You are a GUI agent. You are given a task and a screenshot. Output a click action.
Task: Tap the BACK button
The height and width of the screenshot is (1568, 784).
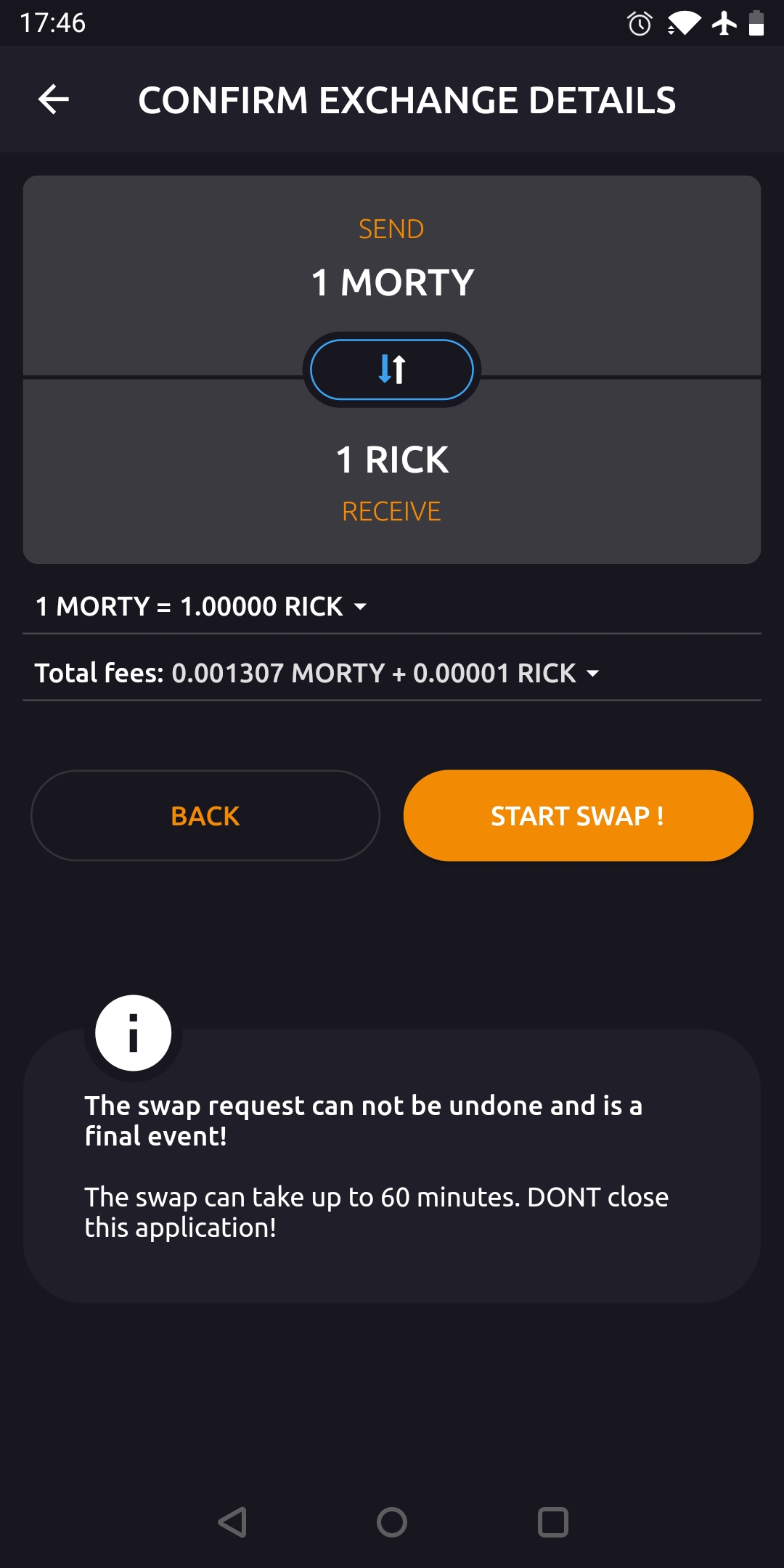click(x=205, y=816)
